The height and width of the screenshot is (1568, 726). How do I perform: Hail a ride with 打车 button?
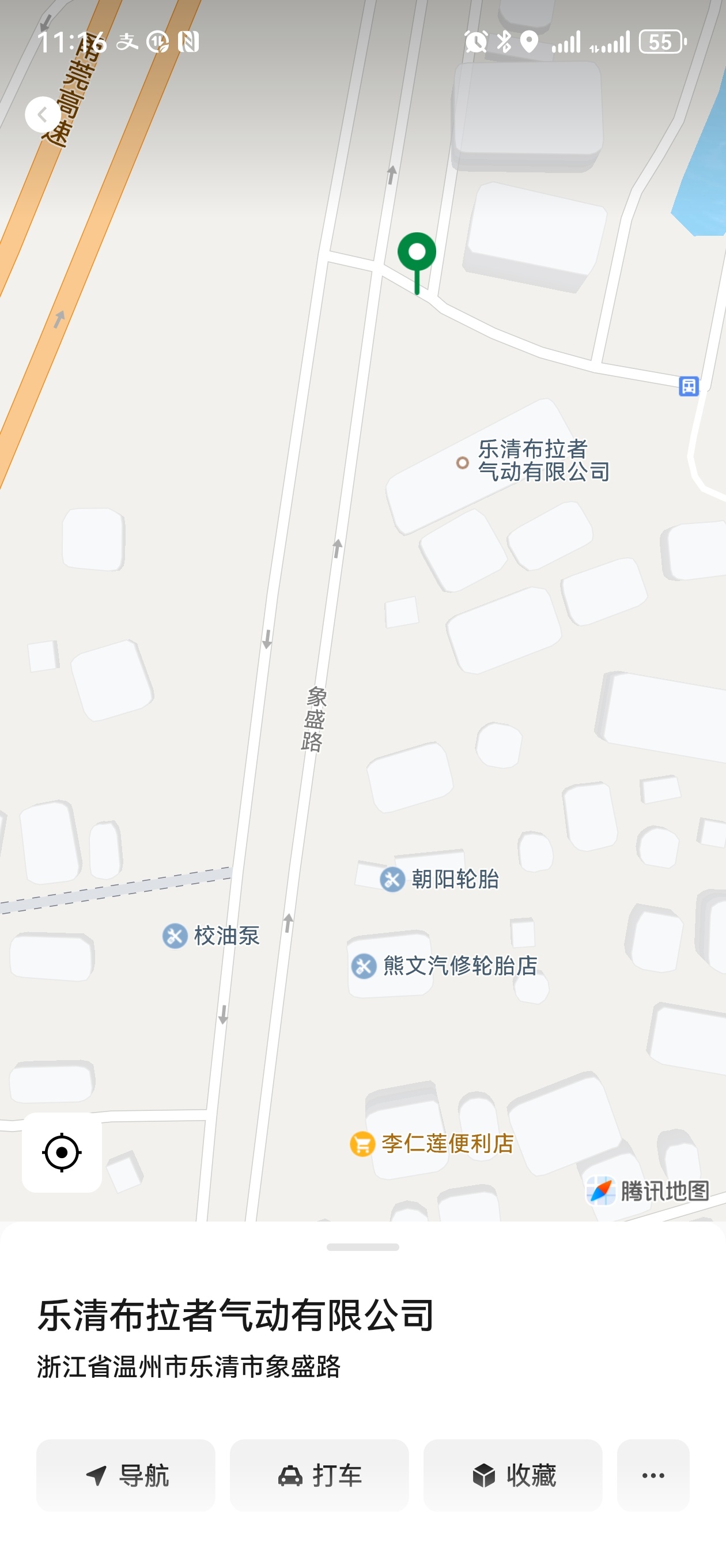[319, 1475]
